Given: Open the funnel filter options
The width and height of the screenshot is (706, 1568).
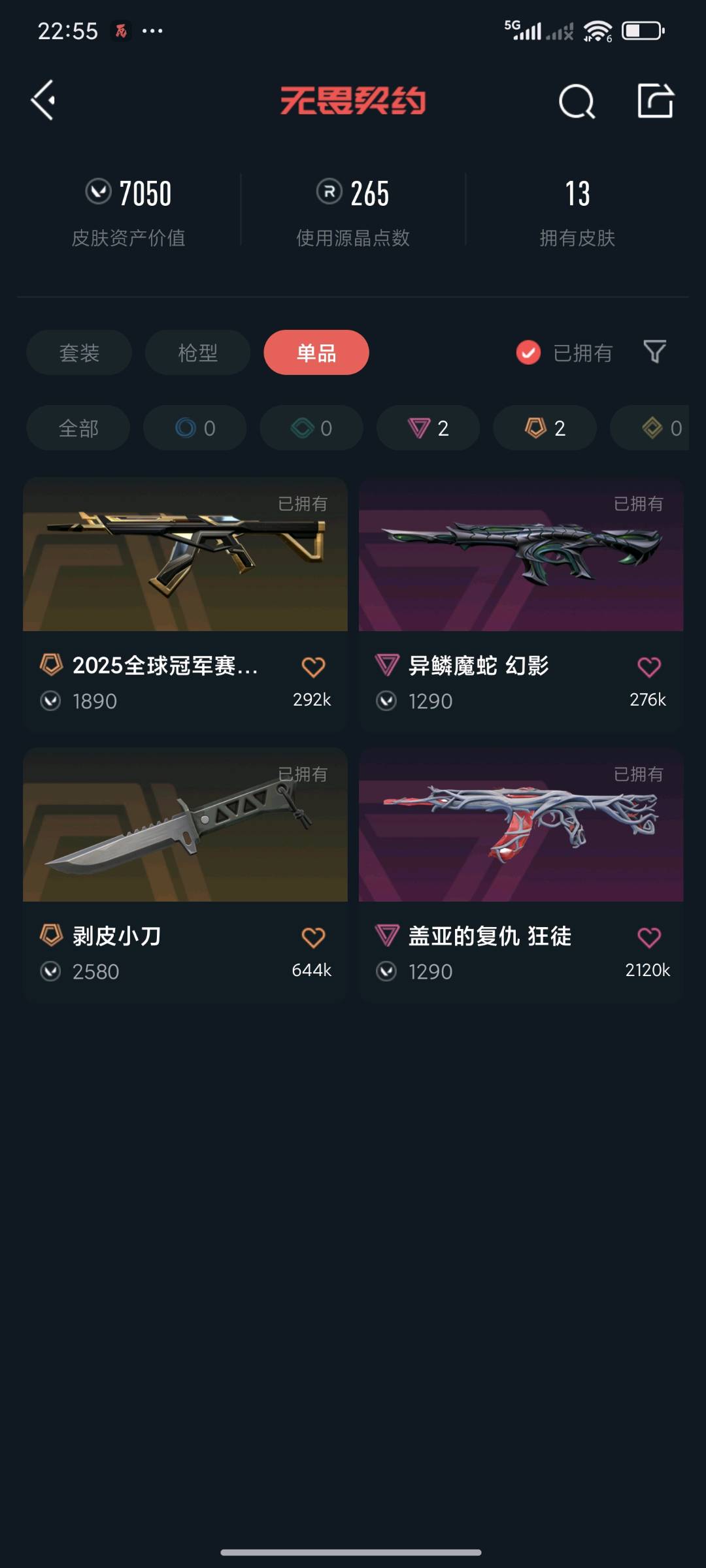Looking at the screenshot, I should click(x=654, y=351).
